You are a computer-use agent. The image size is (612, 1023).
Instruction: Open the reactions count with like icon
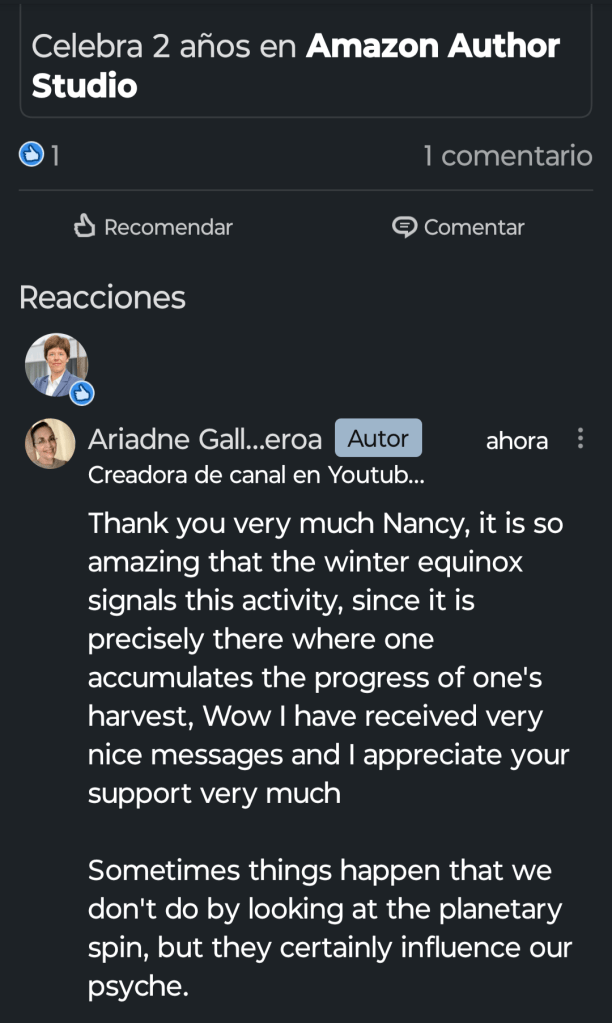[40, 156]
